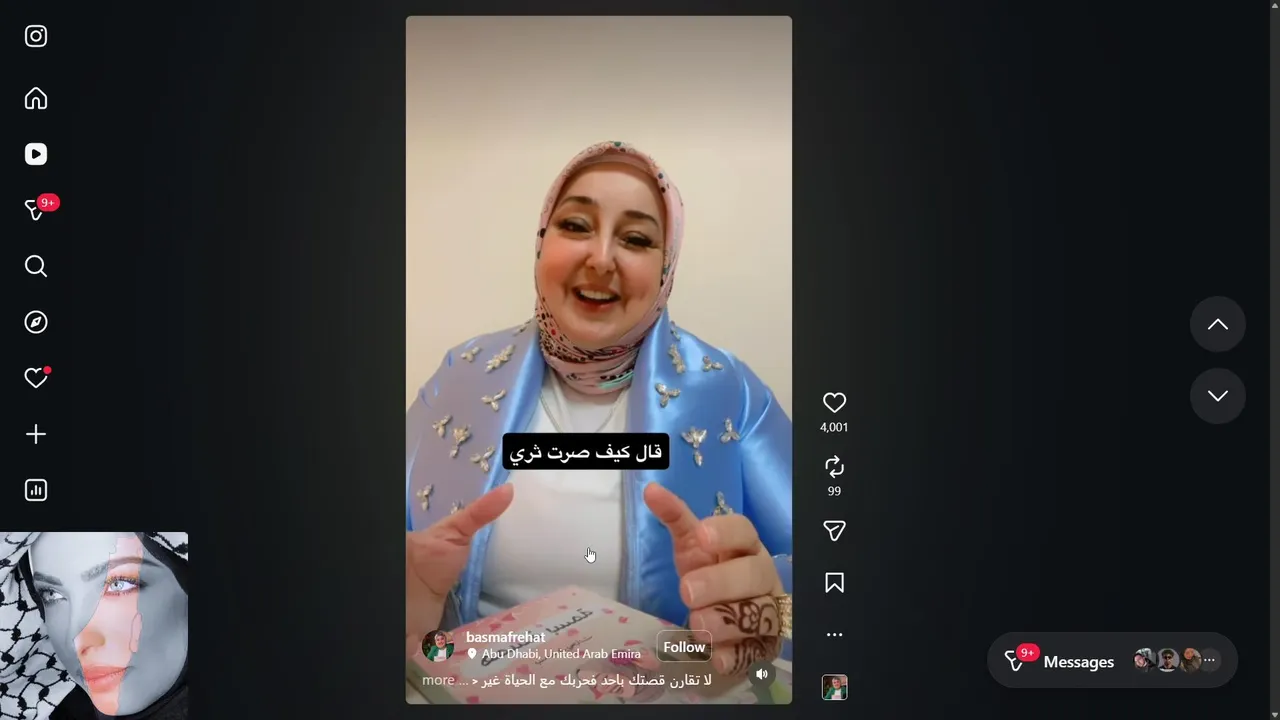
Task: Open basmafrehat's profile
Action: click(505, 637)
